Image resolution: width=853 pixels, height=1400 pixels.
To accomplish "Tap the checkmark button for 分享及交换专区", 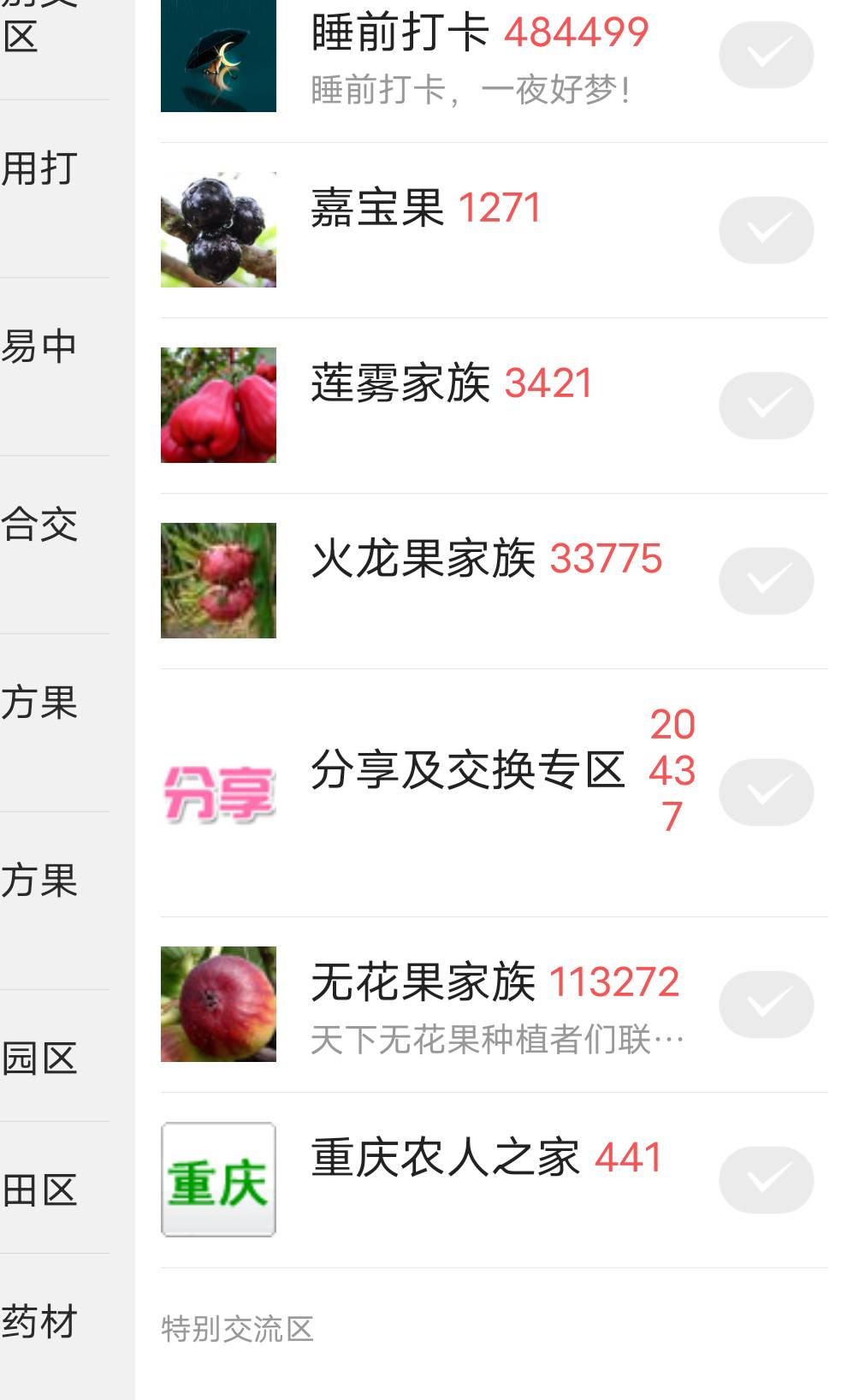I will pyautogui.click(x=766, y=792).
